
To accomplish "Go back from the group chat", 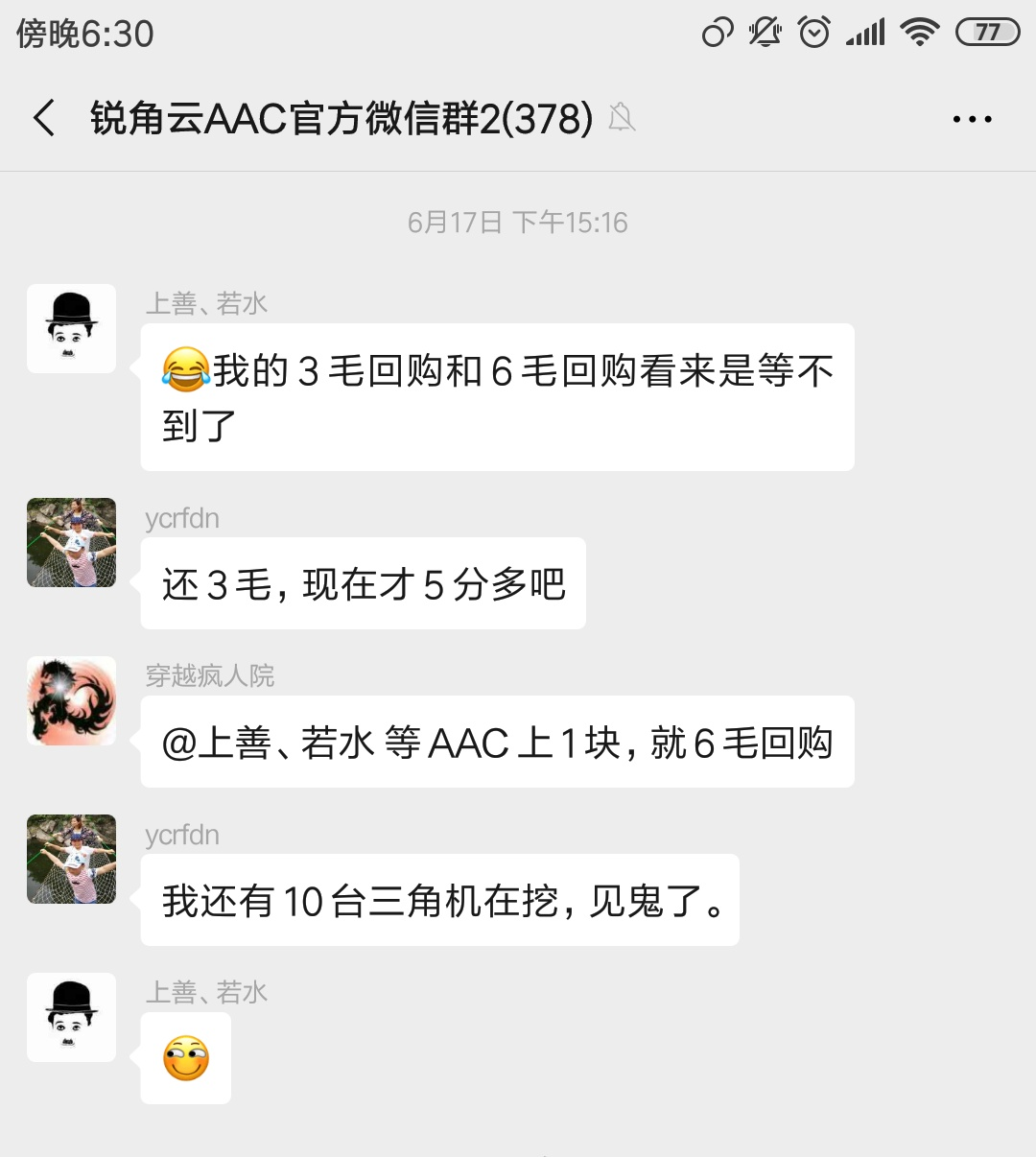I will pos(44,119).
